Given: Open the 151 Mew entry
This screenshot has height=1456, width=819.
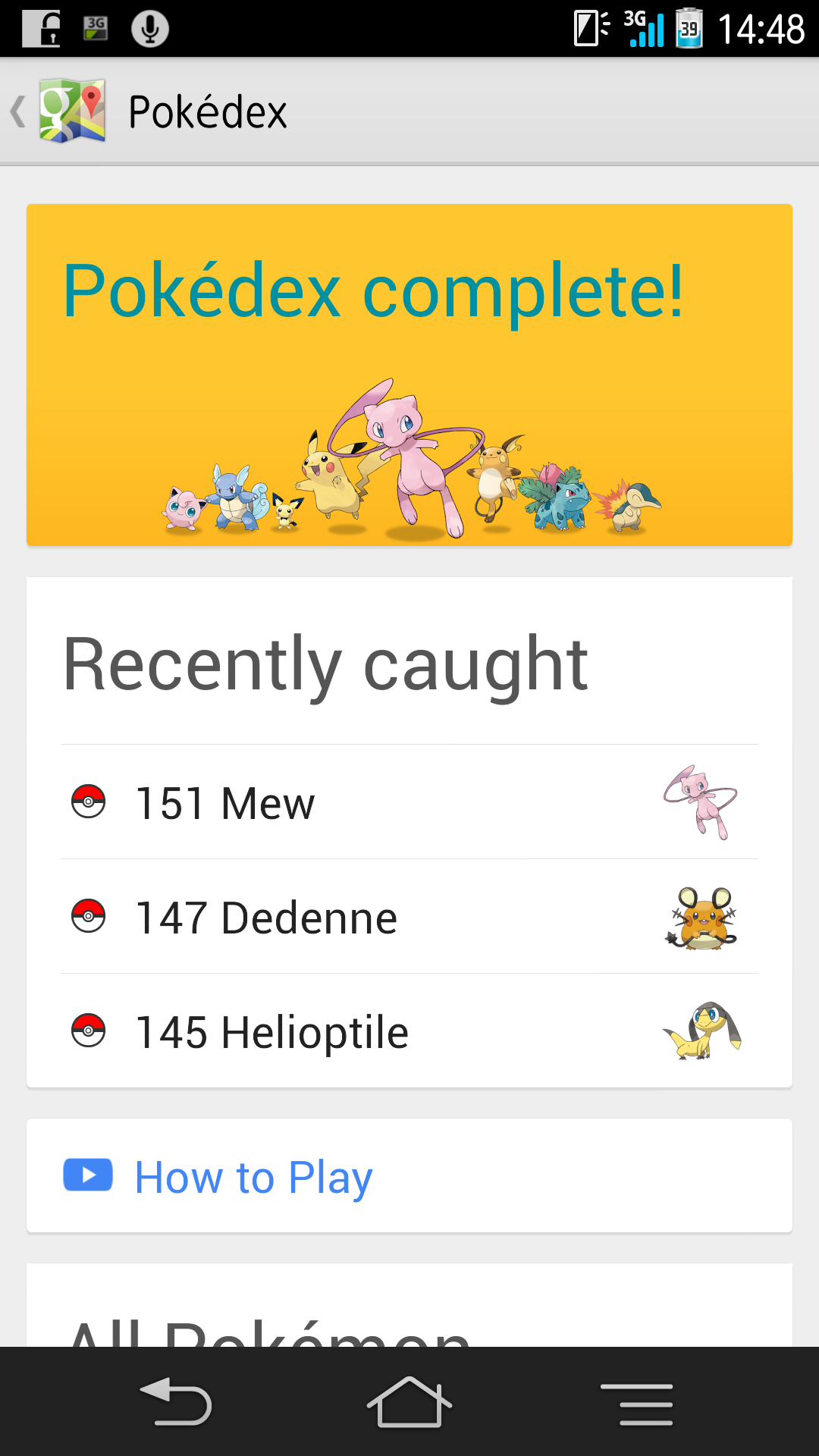Looking at the screenshot, I should [409, 802].
